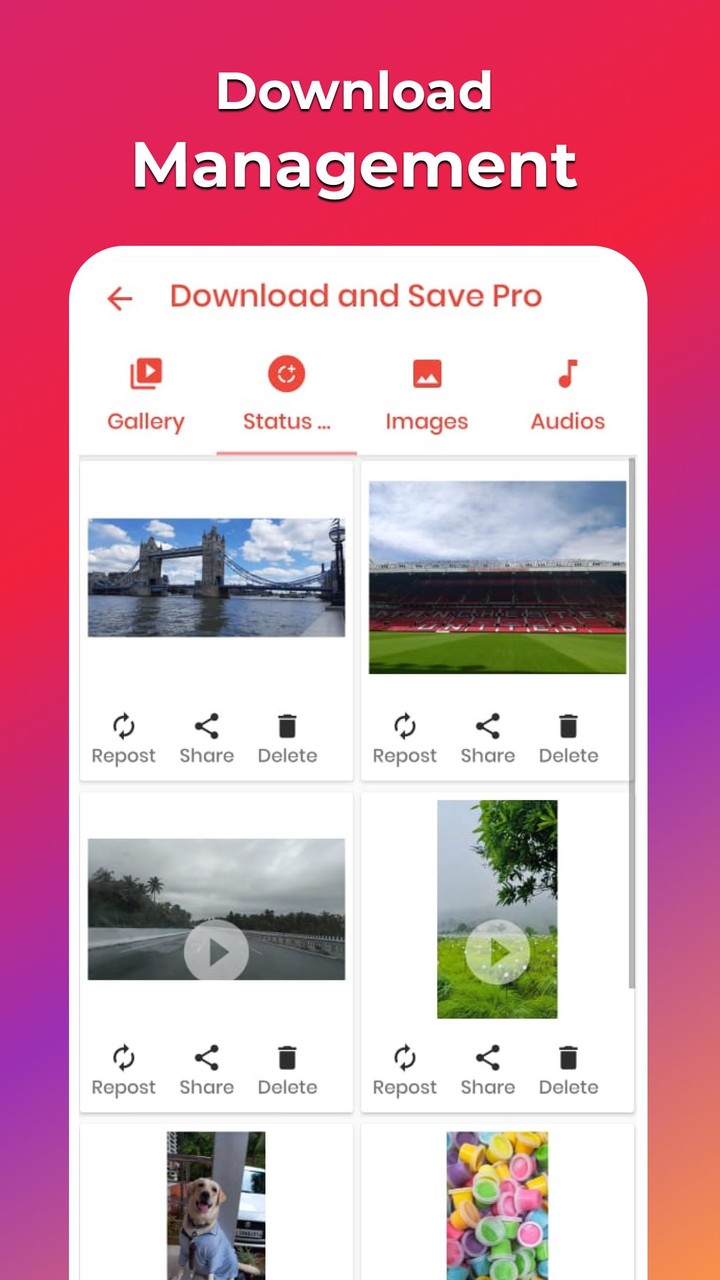Play the green field video
720x1280 pixels.
497,951
